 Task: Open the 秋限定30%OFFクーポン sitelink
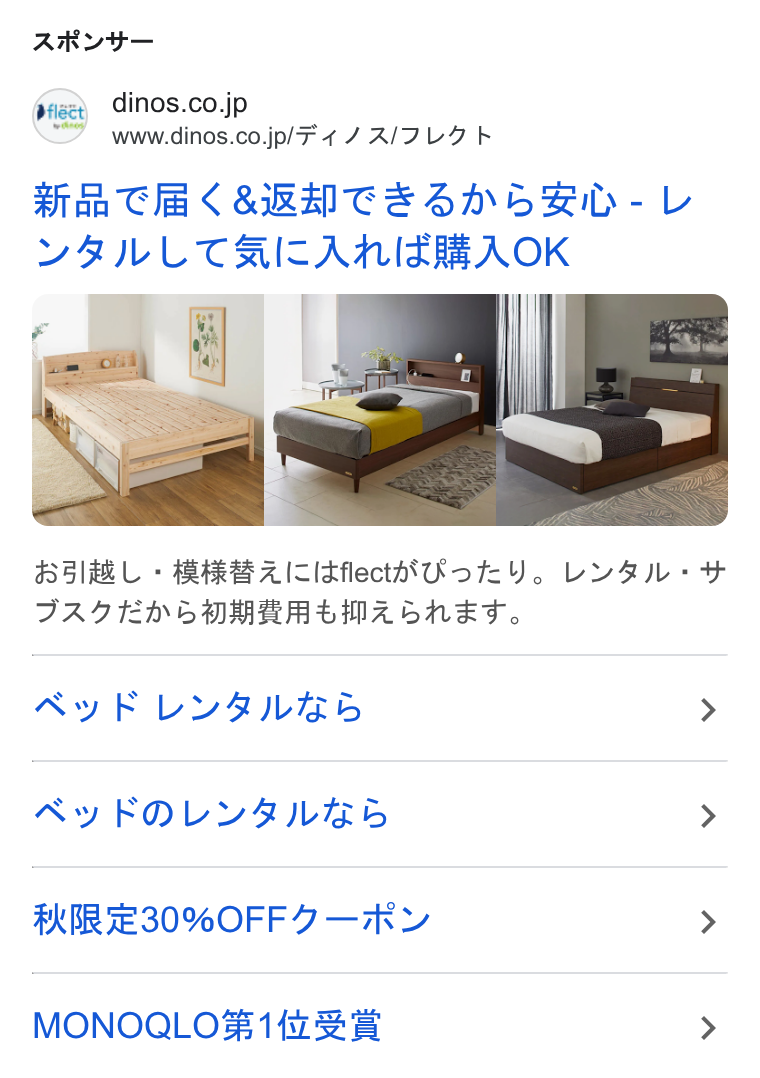(380, 920)
